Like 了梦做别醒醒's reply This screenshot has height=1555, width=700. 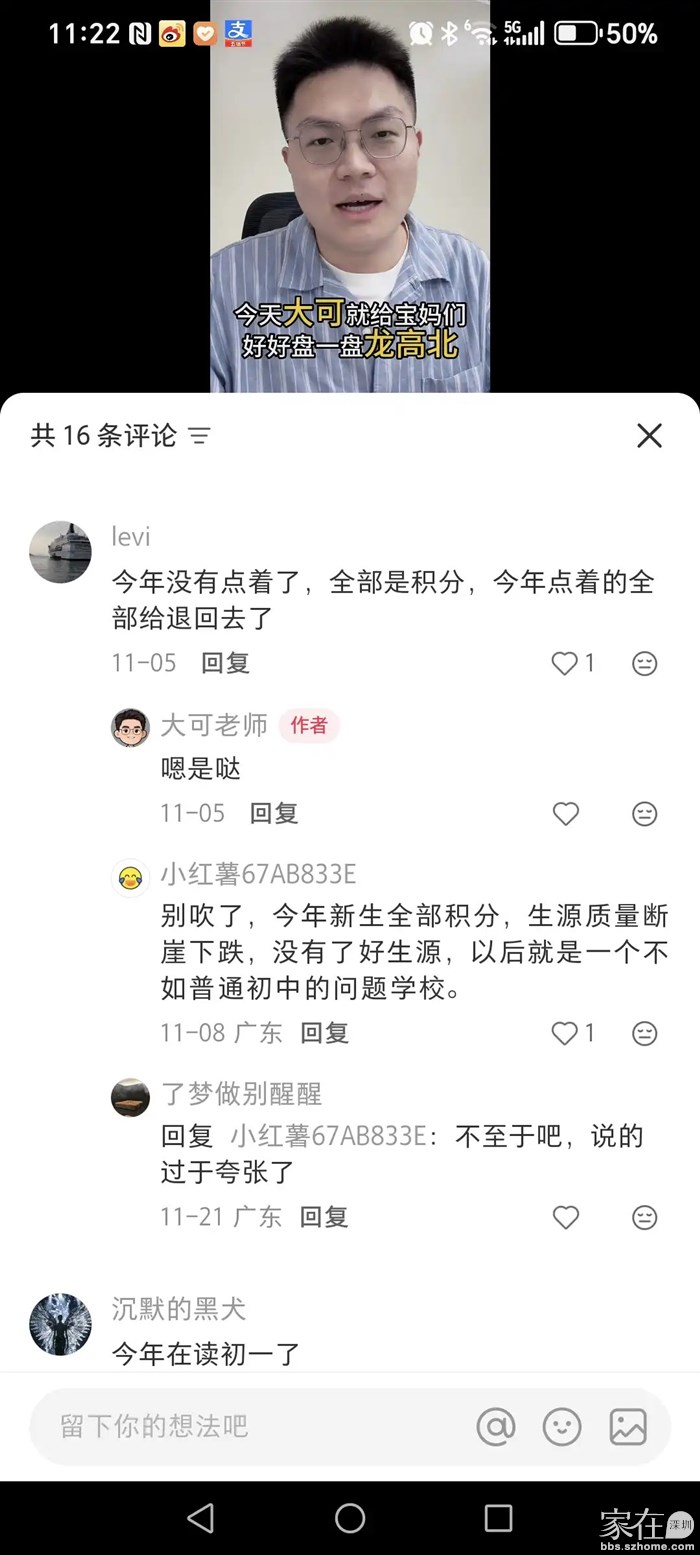[566, 1217]
